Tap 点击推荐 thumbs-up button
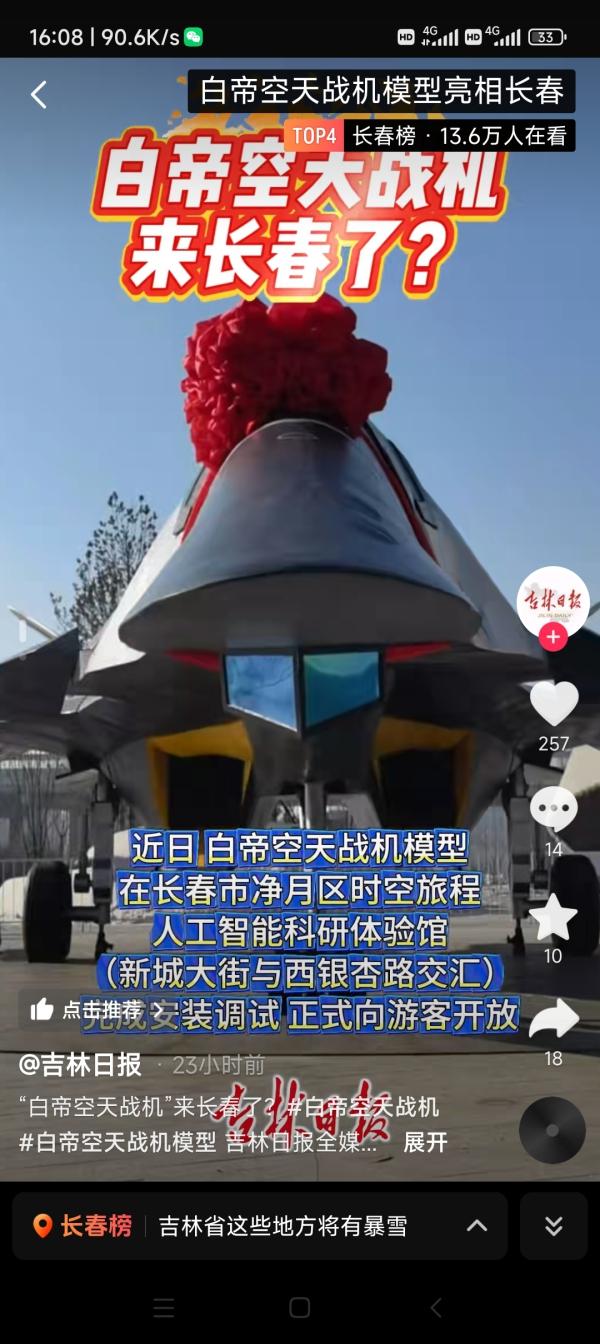Image resolution: width=600 pixels, height=1344 pixels. click(95, 1010)
